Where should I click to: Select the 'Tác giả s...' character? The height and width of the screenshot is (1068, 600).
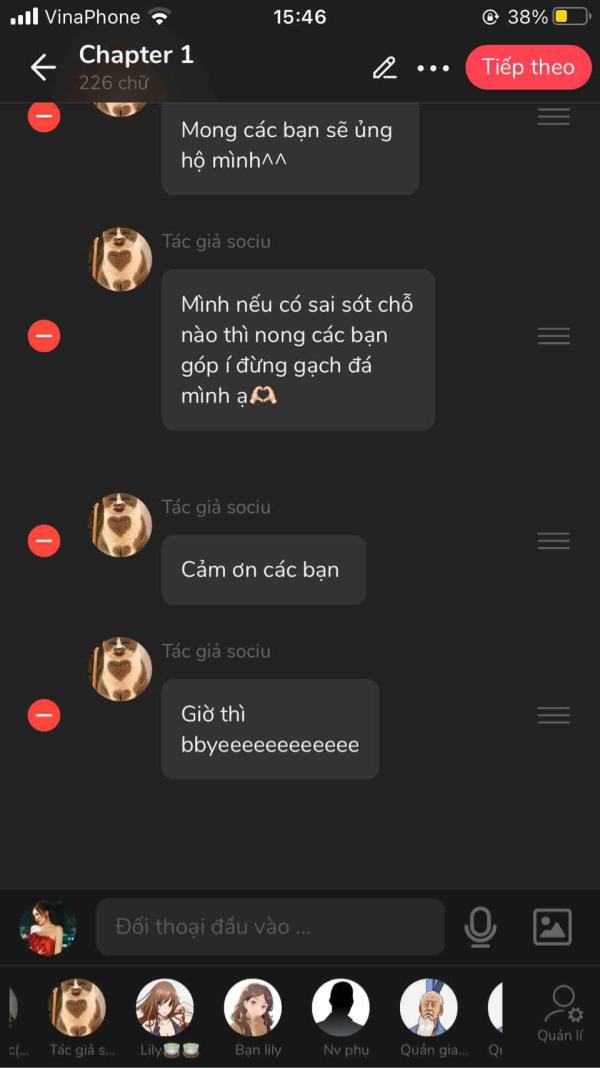click(x=78, y=1008)
